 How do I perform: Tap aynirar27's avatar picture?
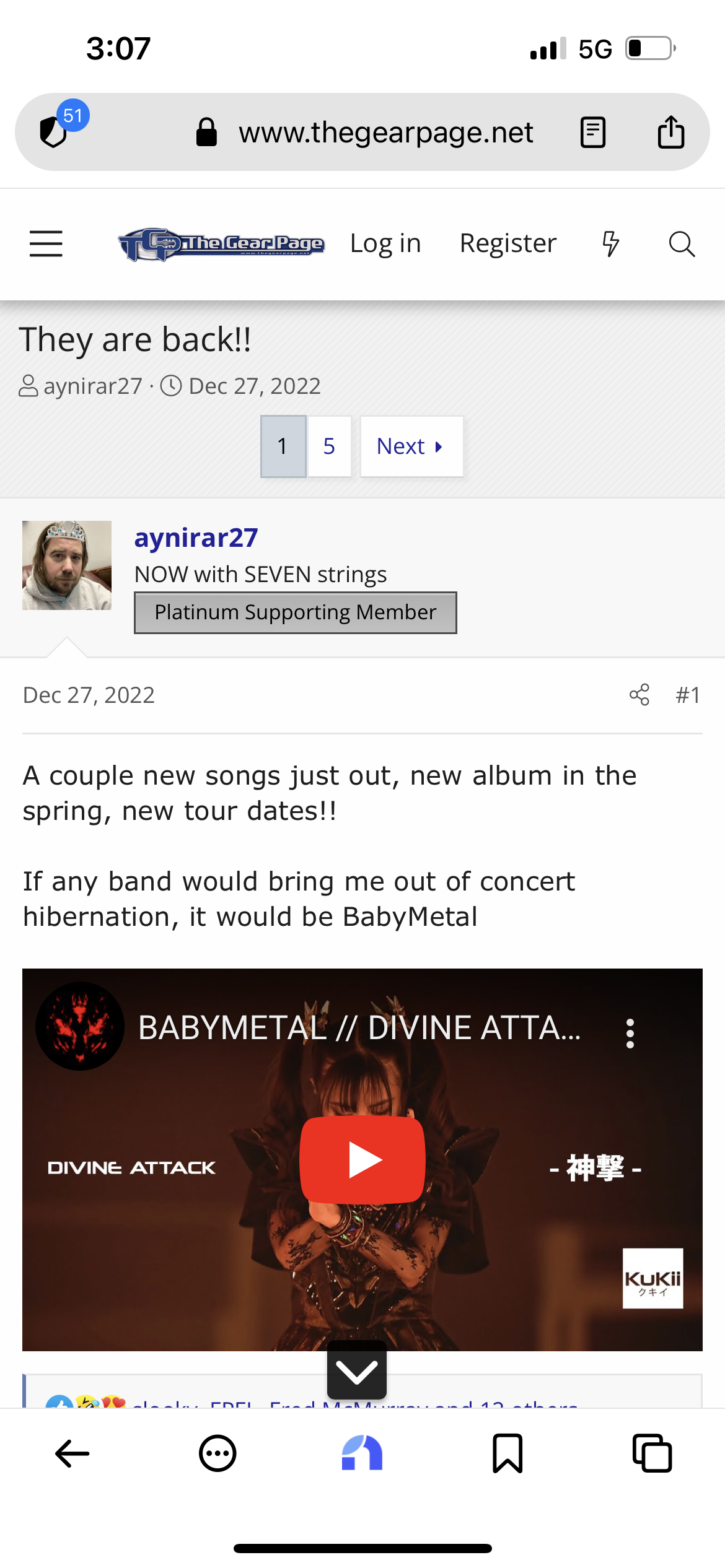(67, 565)
